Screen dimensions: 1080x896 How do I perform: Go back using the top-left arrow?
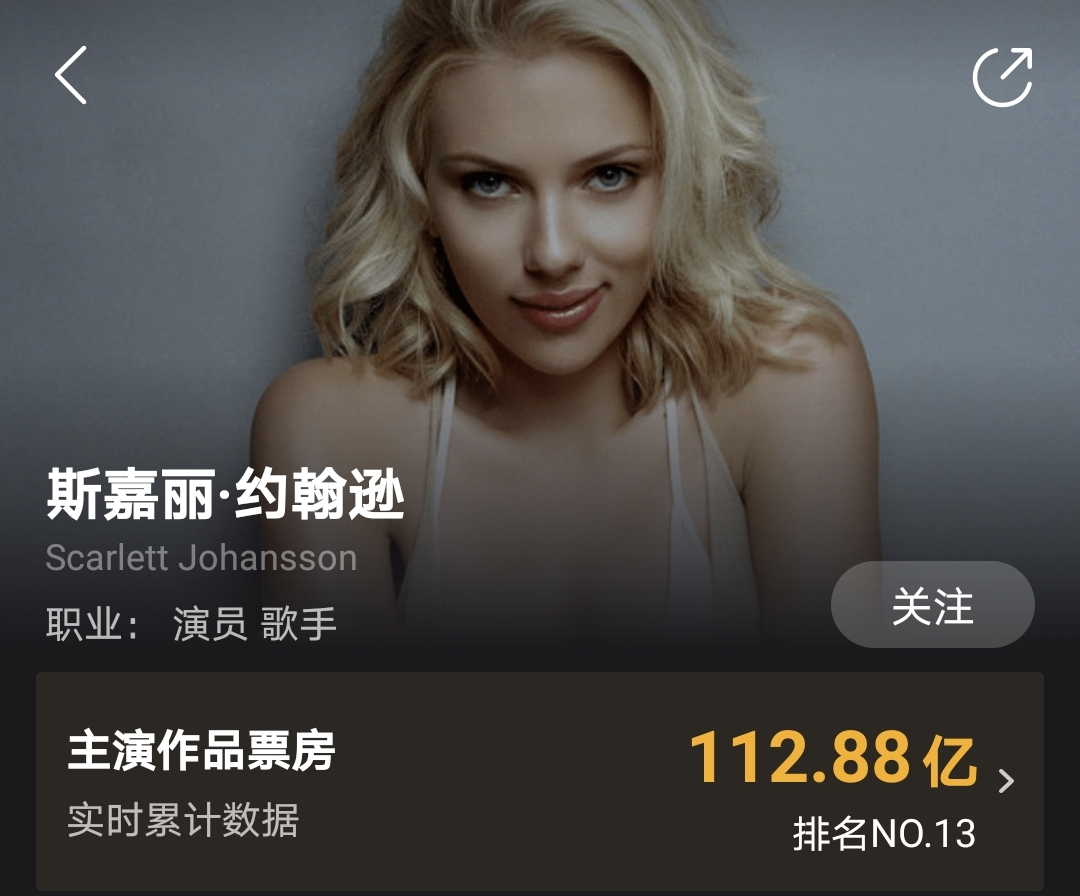tap(71, 75)
